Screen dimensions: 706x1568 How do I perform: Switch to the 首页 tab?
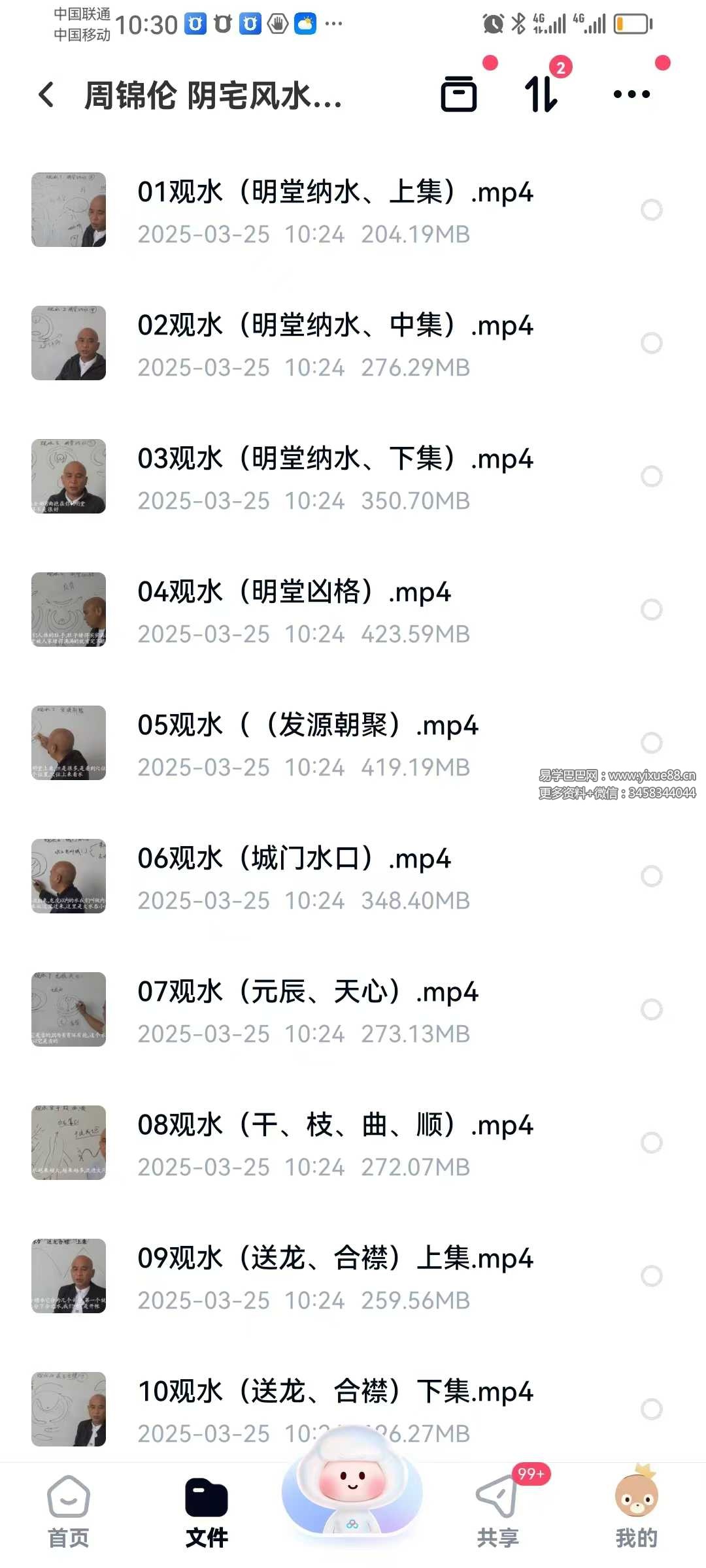pyautogui.click(x=69, y=1512)
